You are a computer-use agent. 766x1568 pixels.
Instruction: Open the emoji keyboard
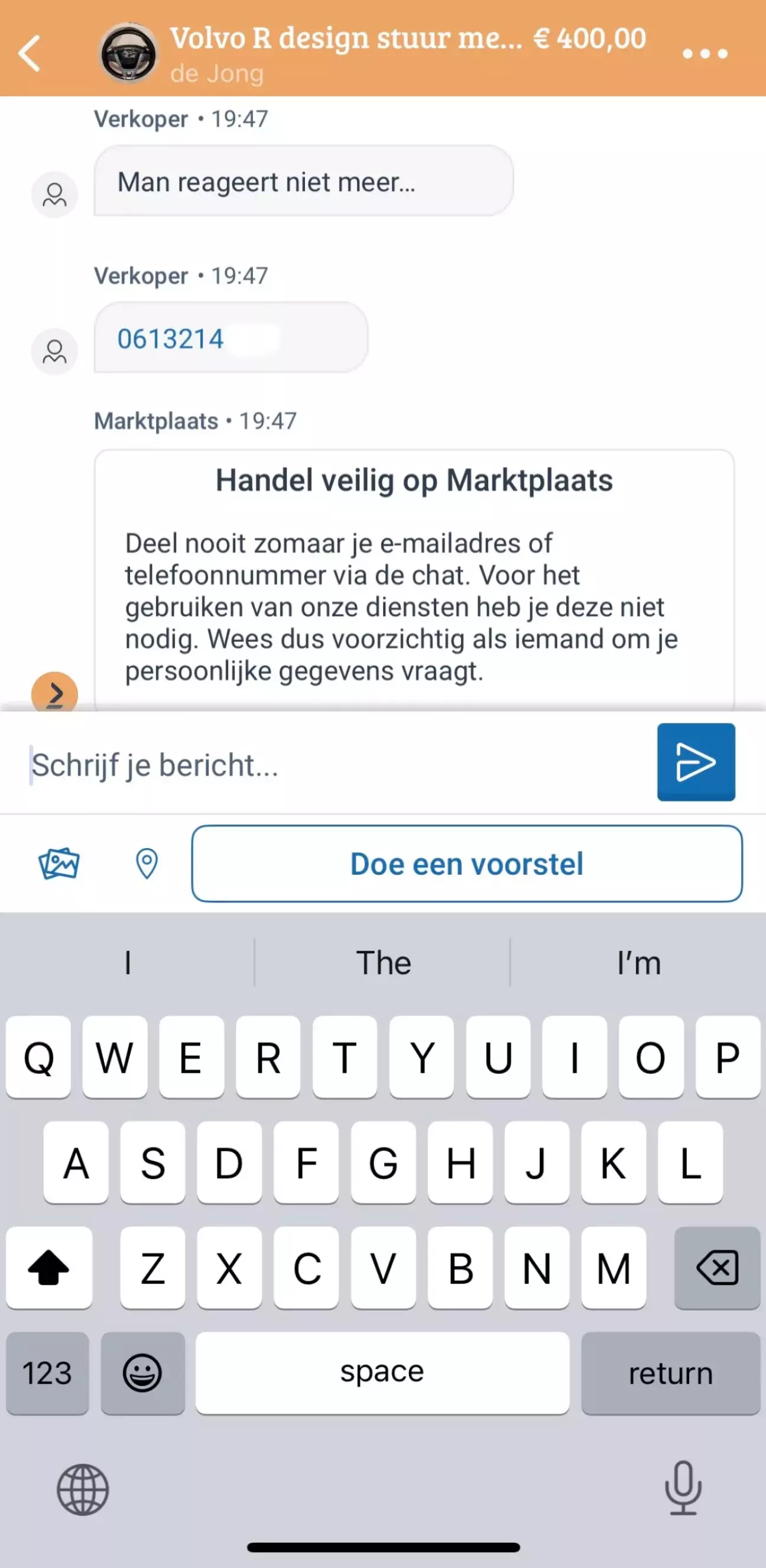click(142, 1372)
